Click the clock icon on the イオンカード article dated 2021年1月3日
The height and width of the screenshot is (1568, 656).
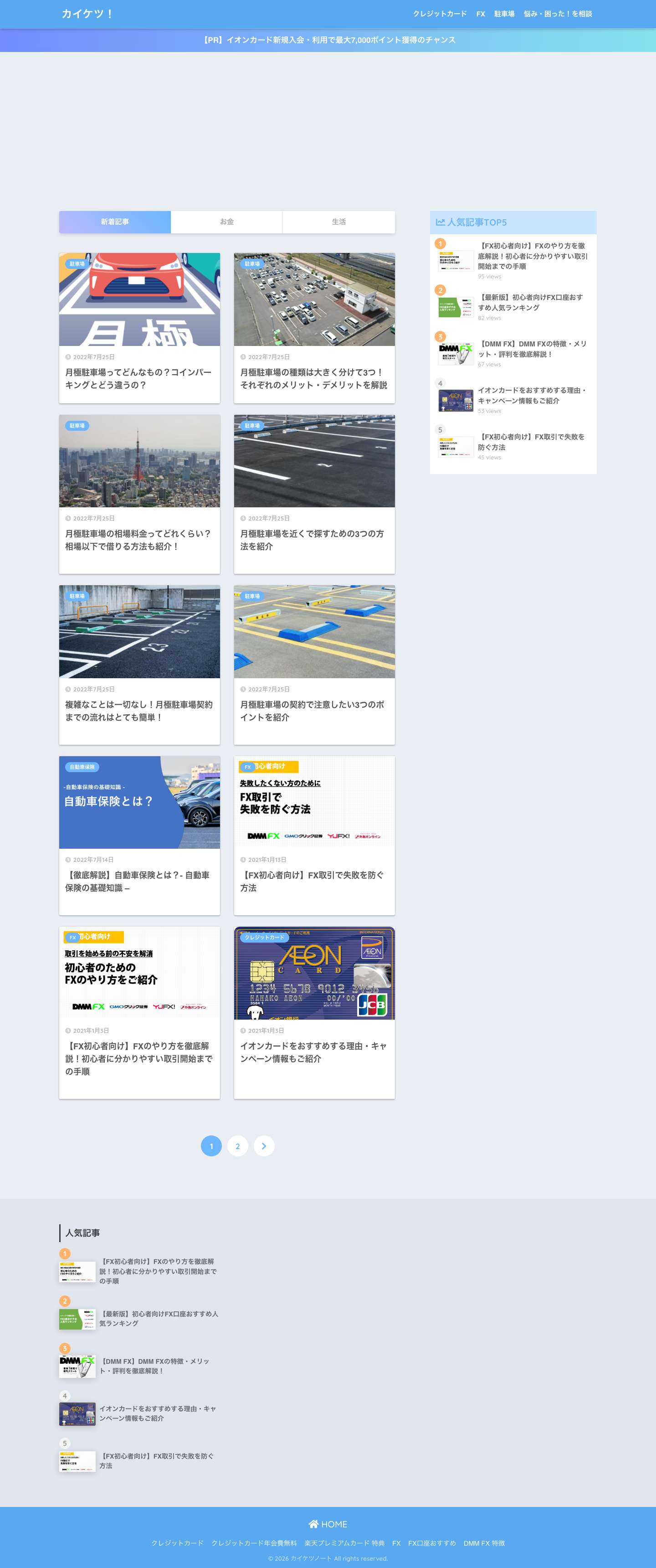(x=242, y=1031)
